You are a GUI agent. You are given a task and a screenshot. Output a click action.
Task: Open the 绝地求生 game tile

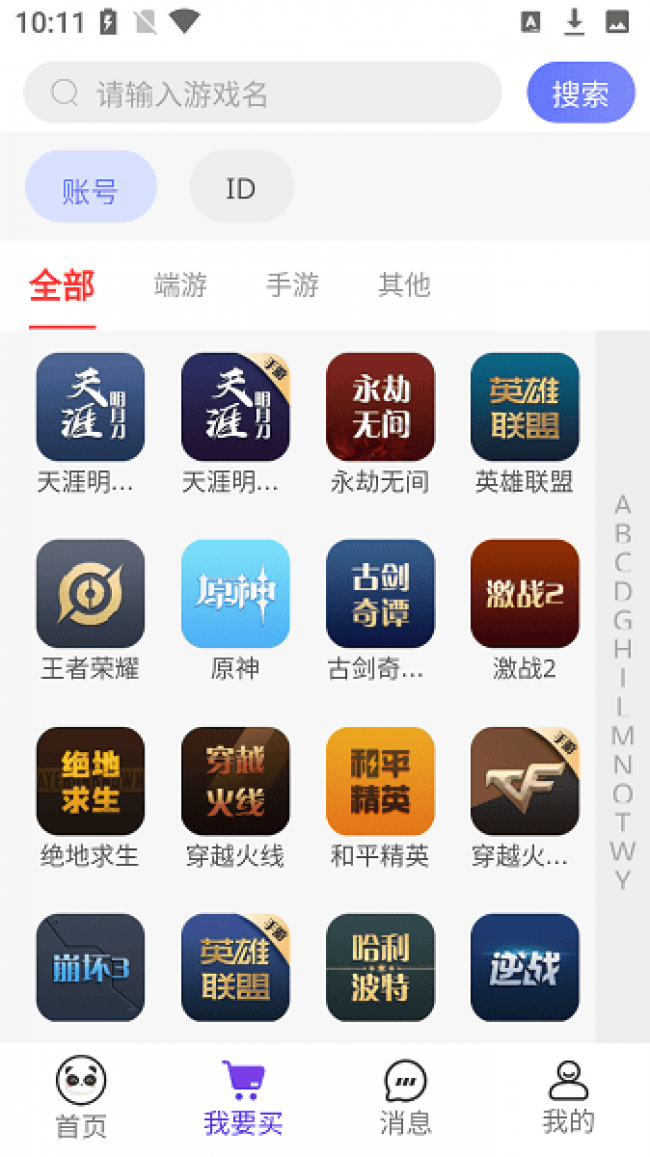pos(90,781)
